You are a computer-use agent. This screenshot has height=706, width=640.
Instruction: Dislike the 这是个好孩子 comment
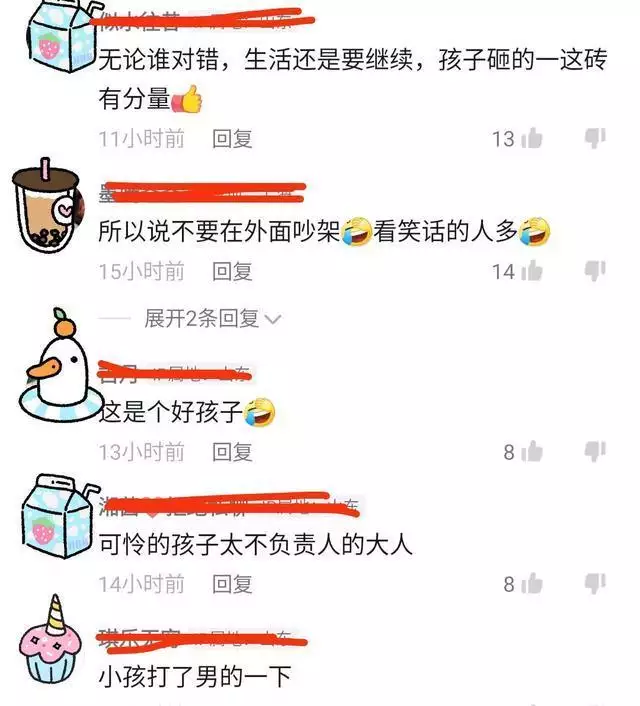(594, 451)
